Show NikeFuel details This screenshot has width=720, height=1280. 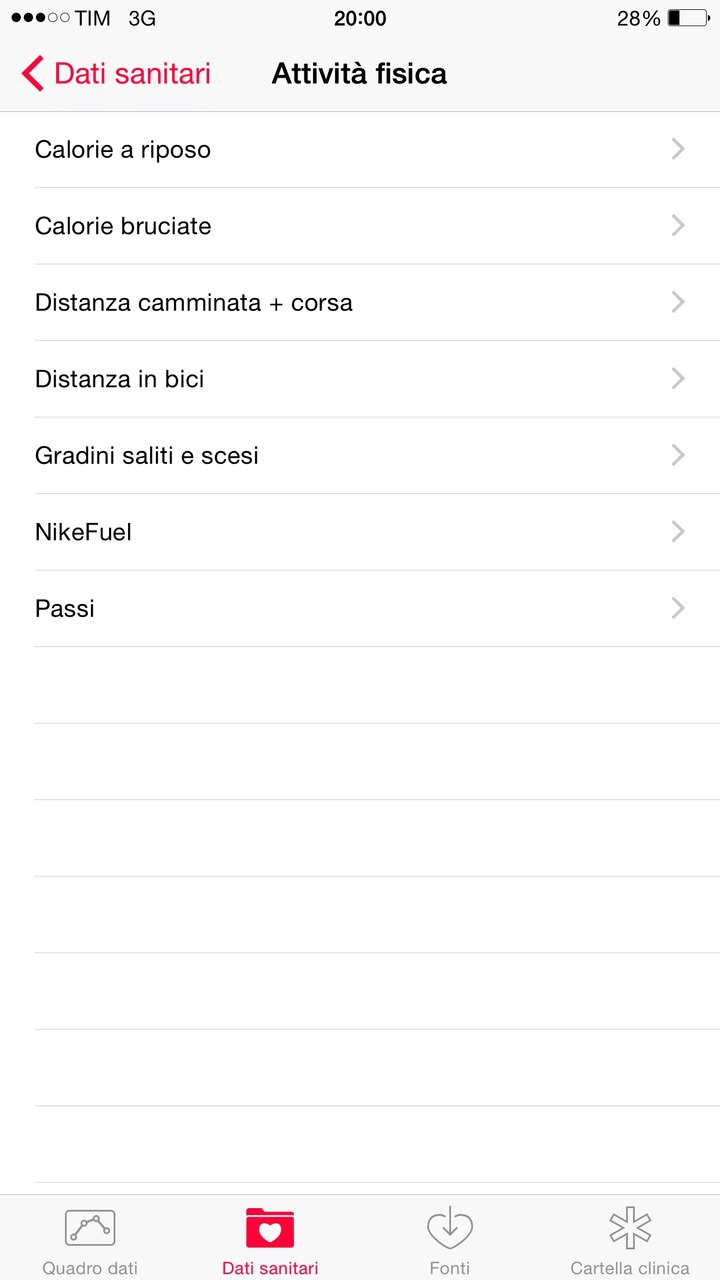[x=360, y=532]
